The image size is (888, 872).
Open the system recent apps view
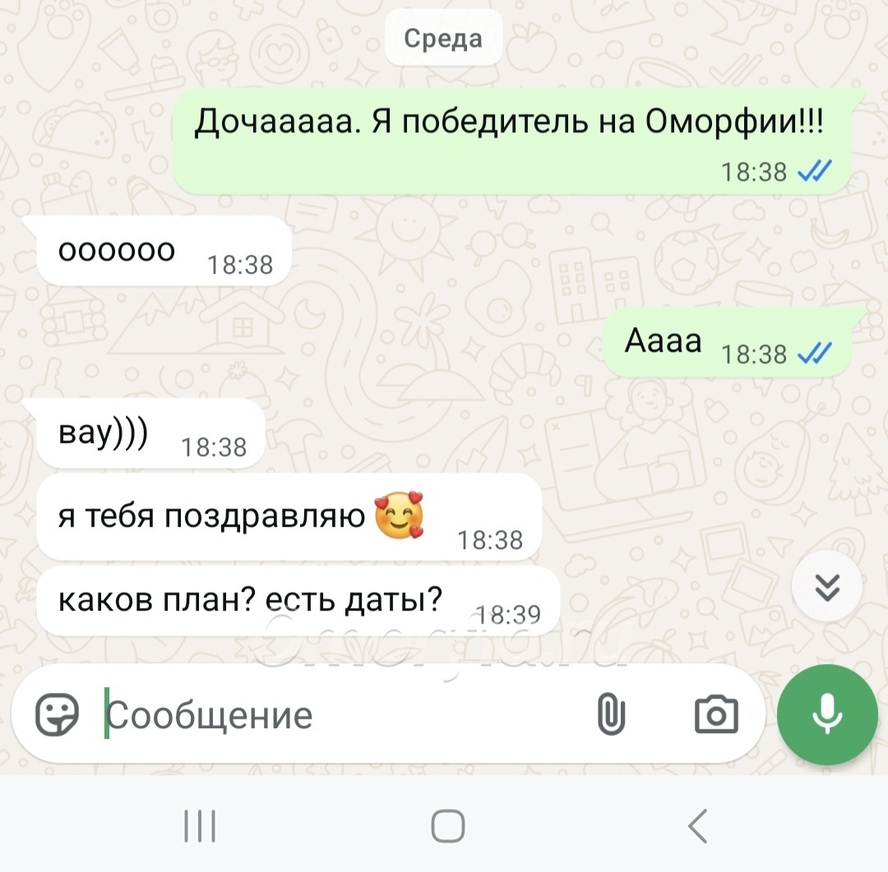pos(200,826)
